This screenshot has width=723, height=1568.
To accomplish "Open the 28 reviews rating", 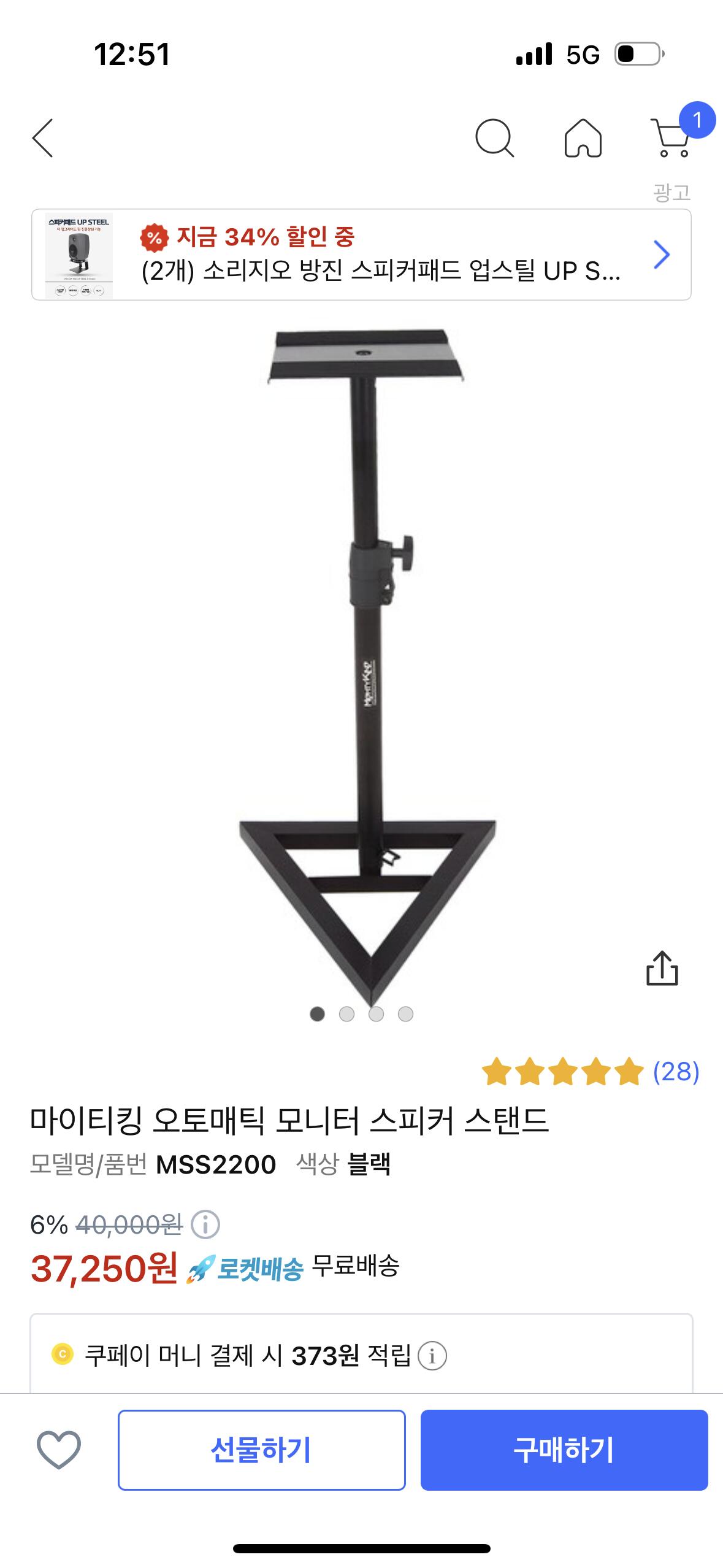I will [x=590, y=1072].
